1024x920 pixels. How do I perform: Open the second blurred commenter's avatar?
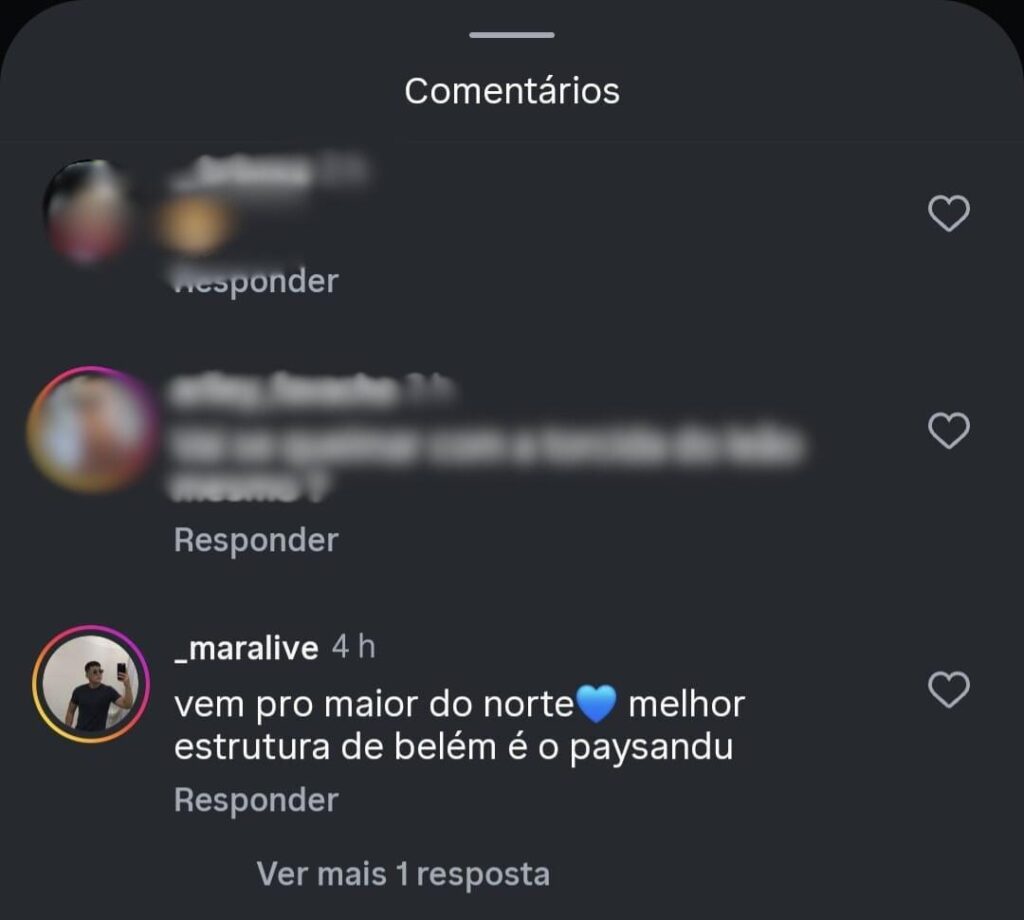[x=91, y=429]
